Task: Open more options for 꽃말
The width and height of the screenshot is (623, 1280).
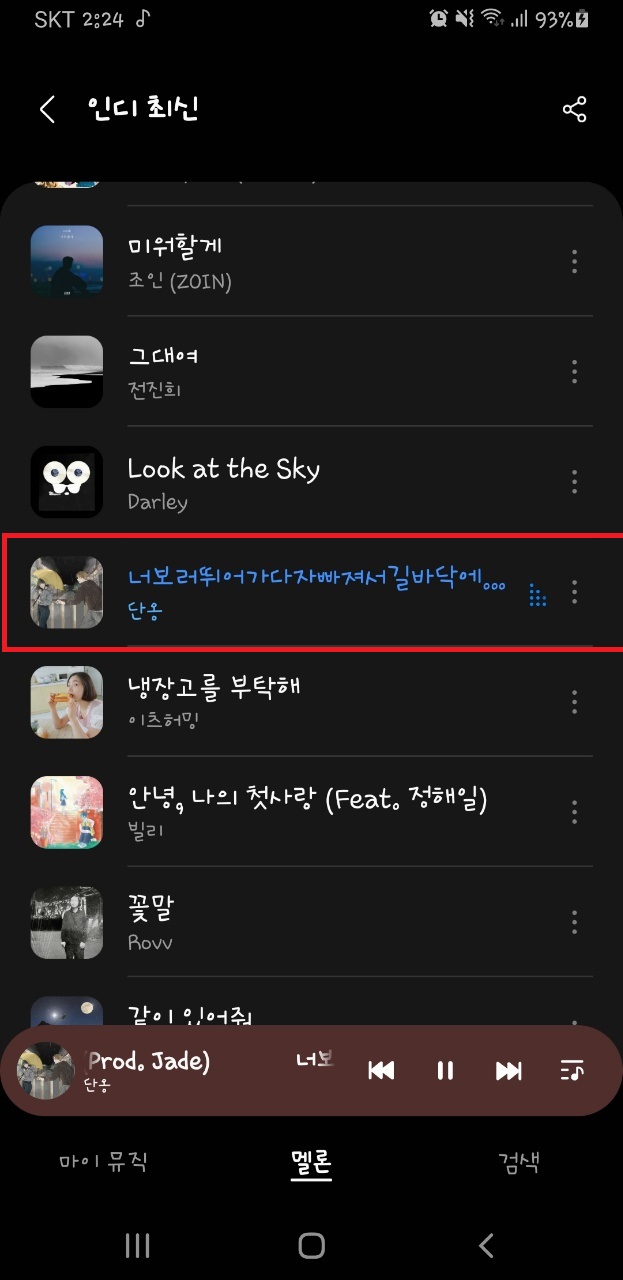Action: 574,922
